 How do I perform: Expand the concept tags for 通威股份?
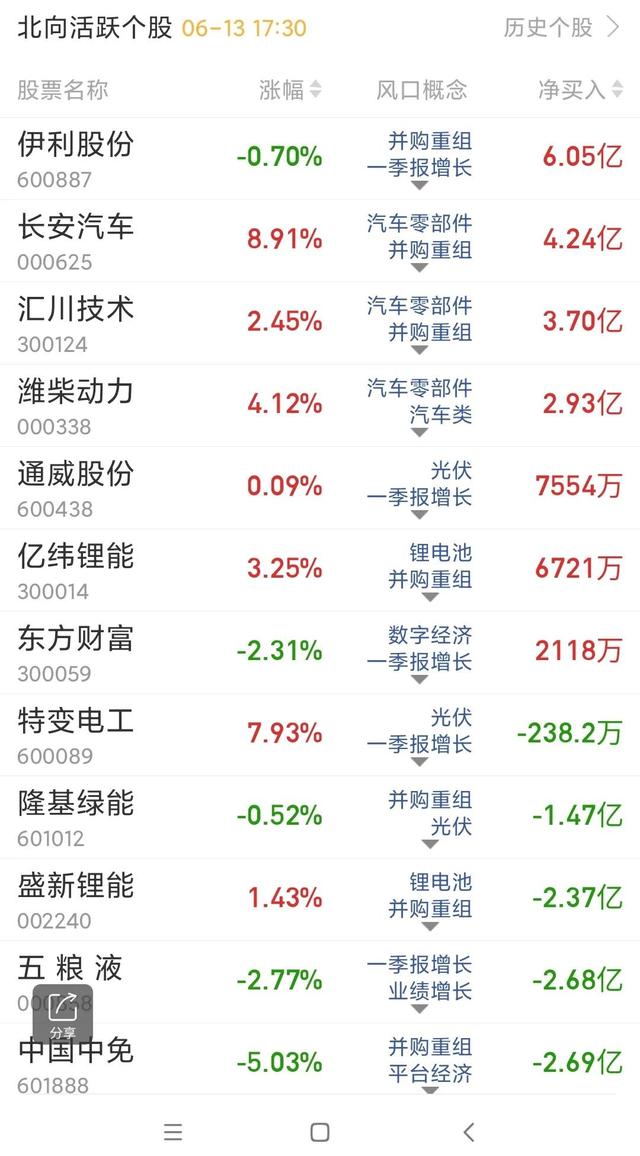(x=419, y=514)
